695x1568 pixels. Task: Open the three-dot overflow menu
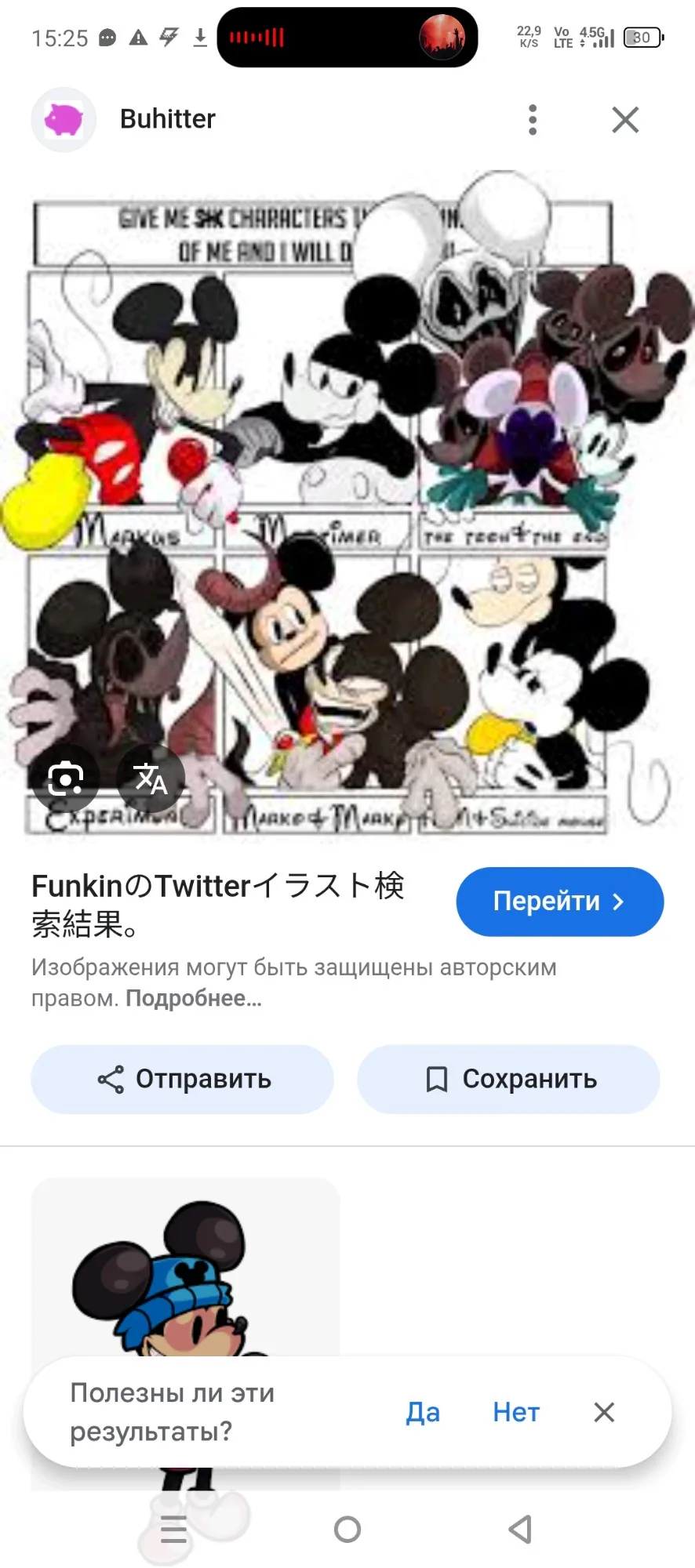click(x=533, y=120)
